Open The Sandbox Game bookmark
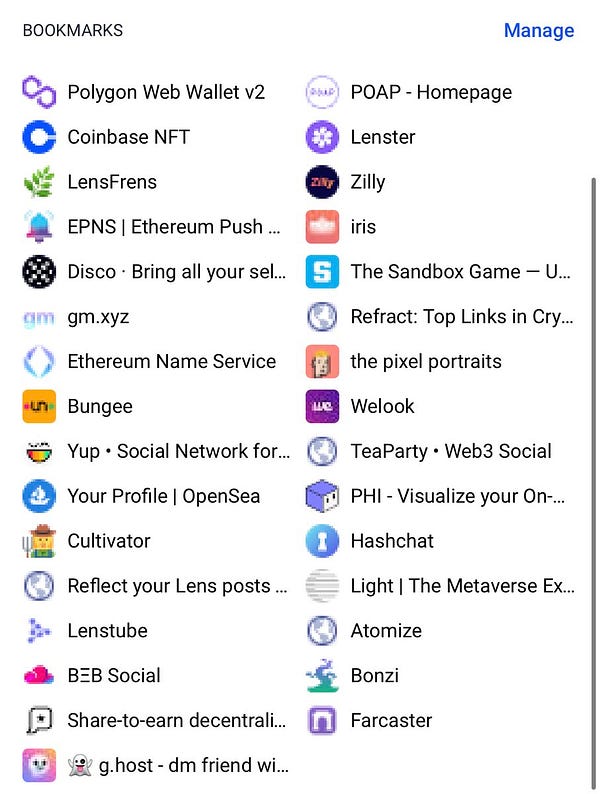This screenshot has height=794, width=600. 461,272
